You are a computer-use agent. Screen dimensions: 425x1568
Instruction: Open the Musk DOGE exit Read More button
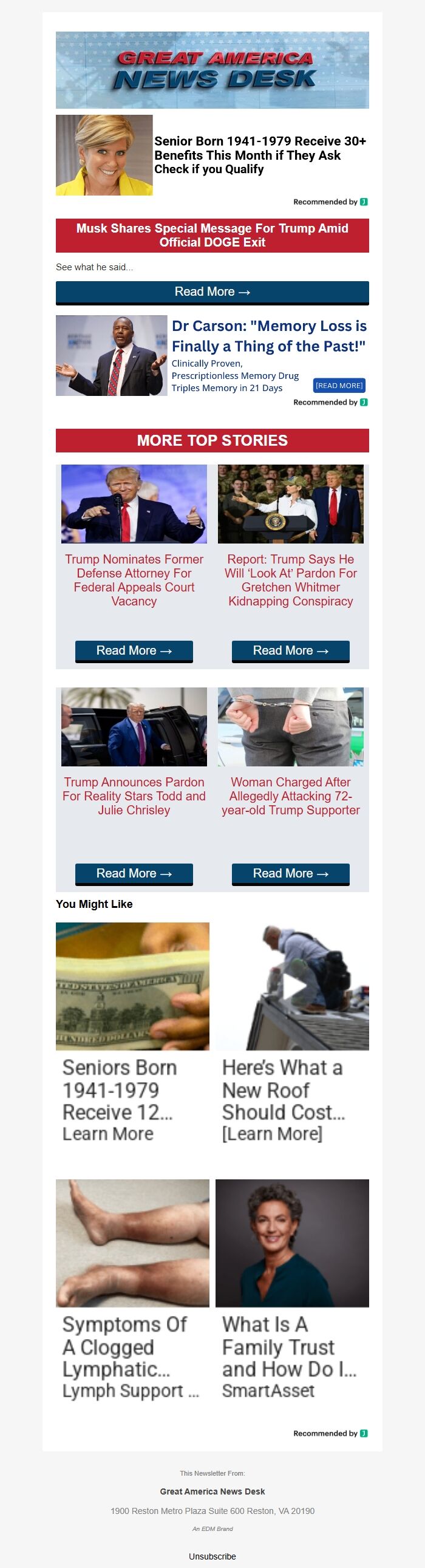click(212, 292)
